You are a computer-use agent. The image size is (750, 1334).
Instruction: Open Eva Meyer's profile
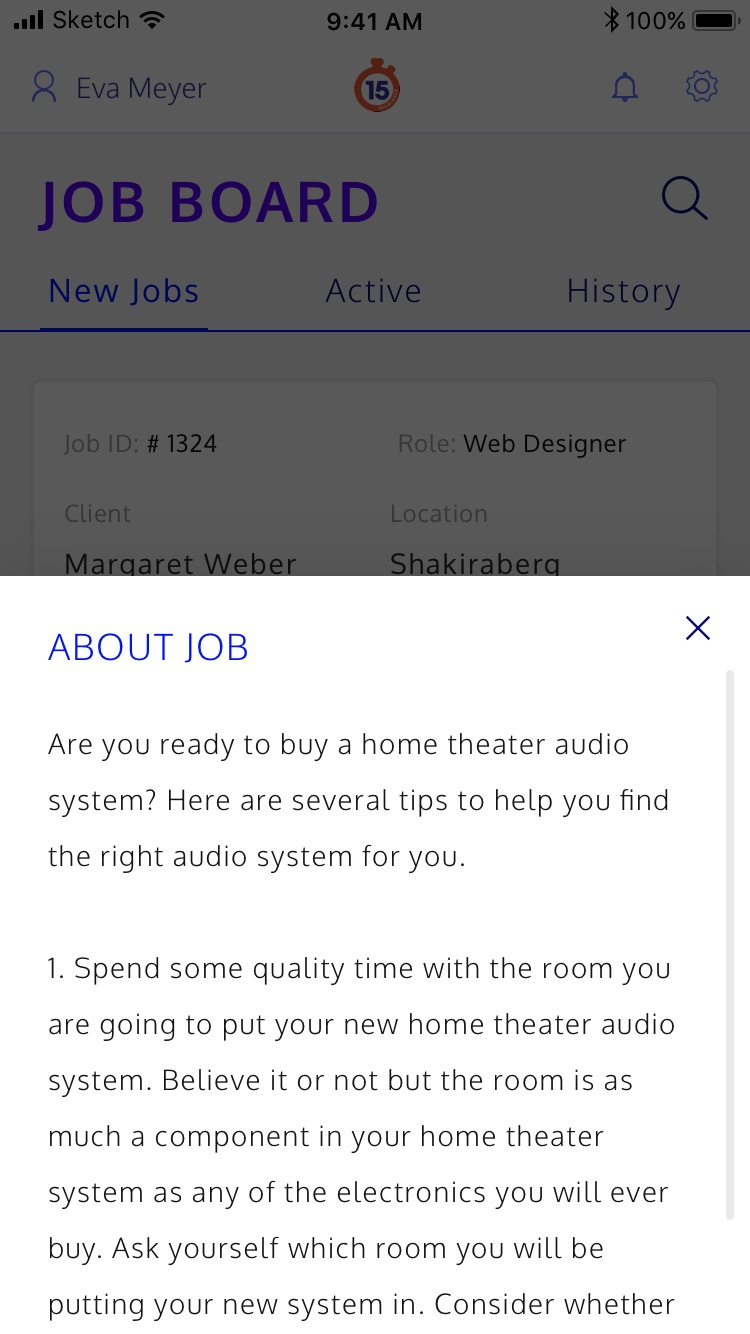(119, 88)
